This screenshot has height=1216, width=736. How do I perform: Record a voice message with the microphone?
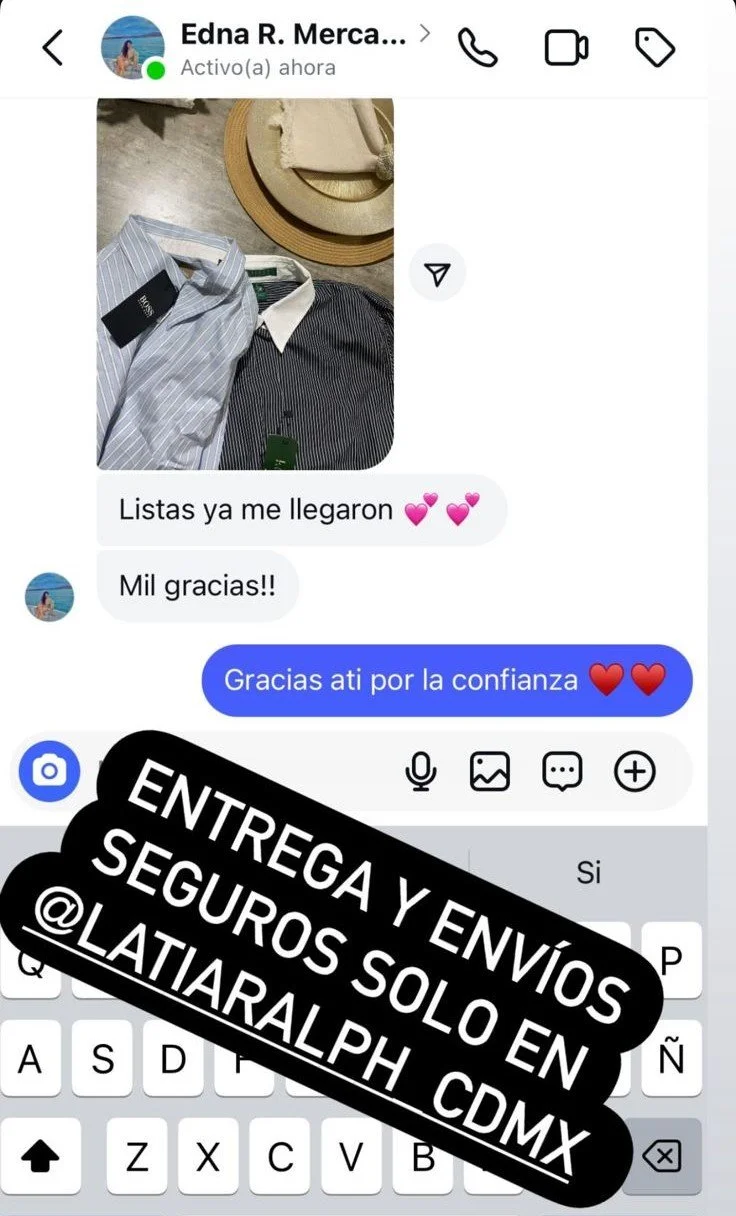tap(421, 771)
